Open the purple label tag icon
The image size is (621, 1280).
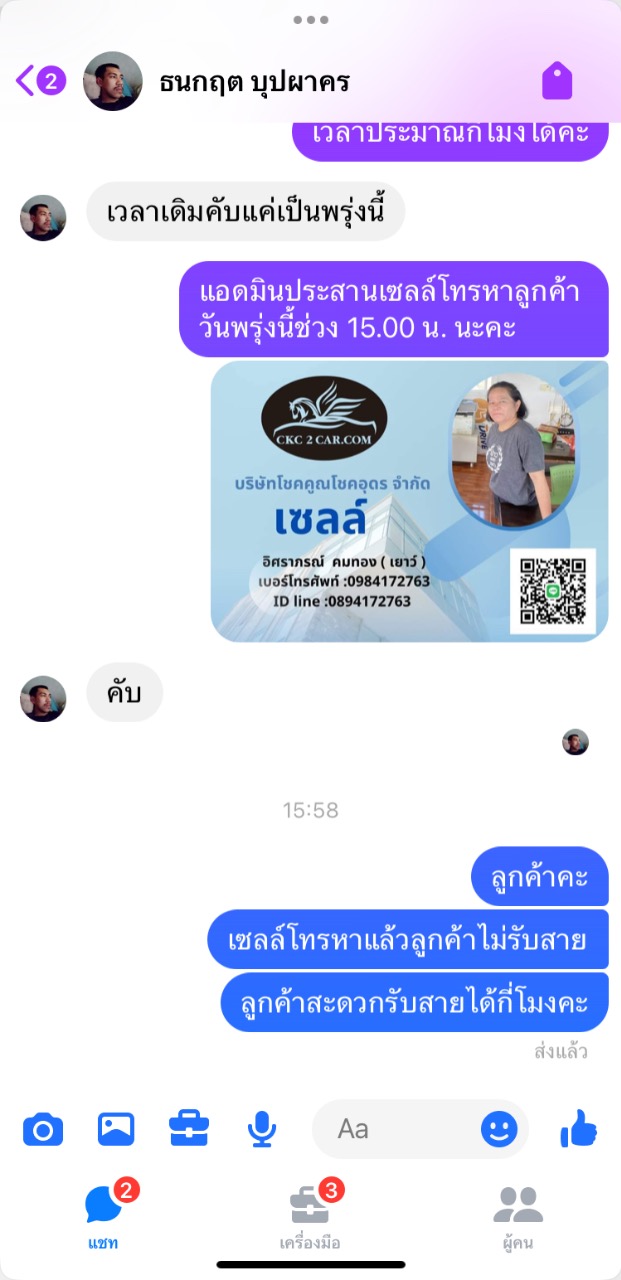557,81
